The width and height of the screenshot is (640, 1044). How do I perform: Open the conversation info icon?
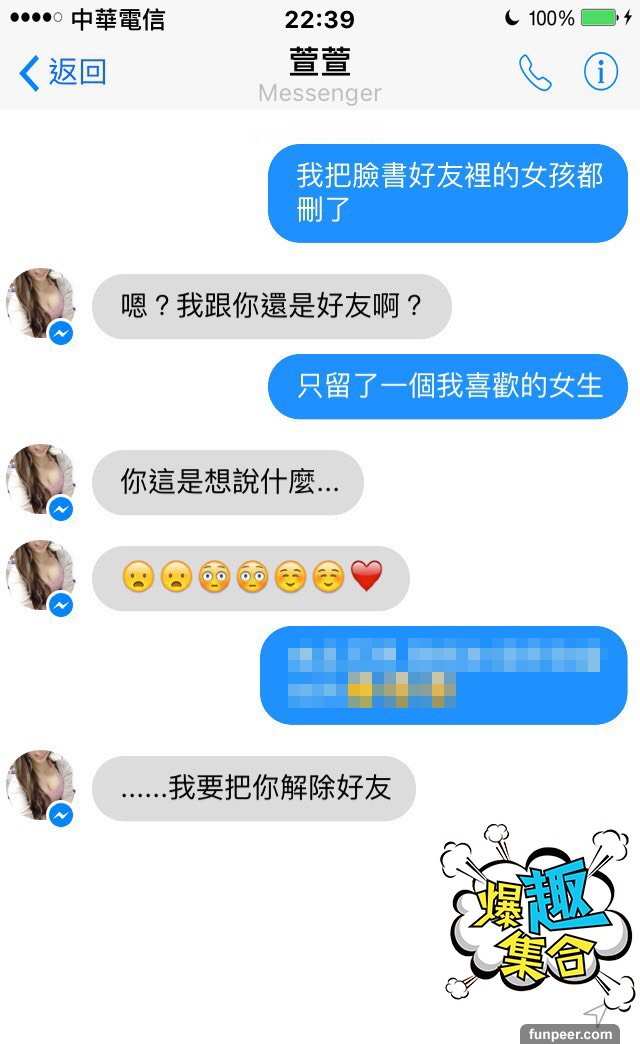tap(600, 72)
